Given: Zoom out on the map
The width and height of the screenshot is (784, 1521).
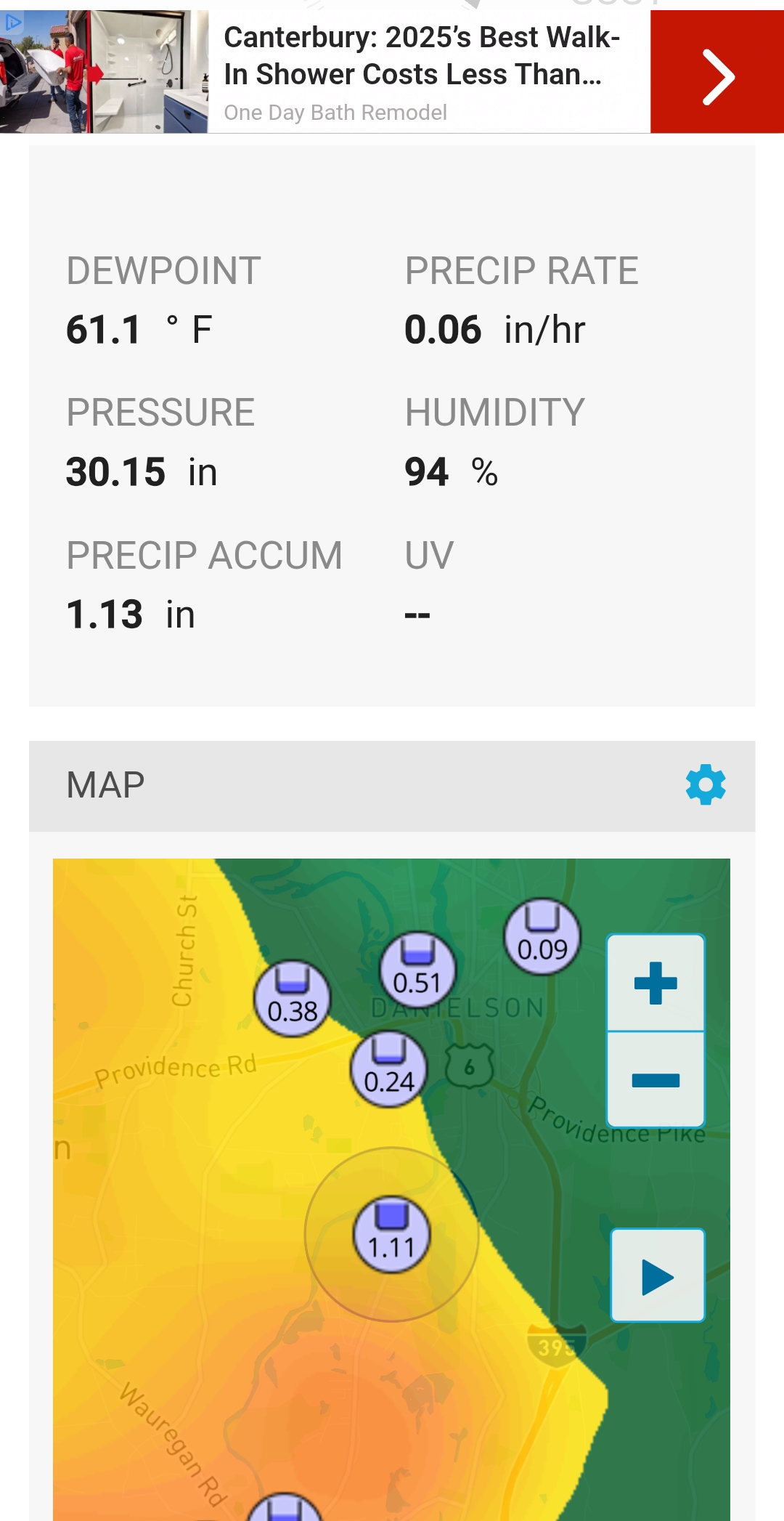Looking at the screenshot, I should (656, 1080).
